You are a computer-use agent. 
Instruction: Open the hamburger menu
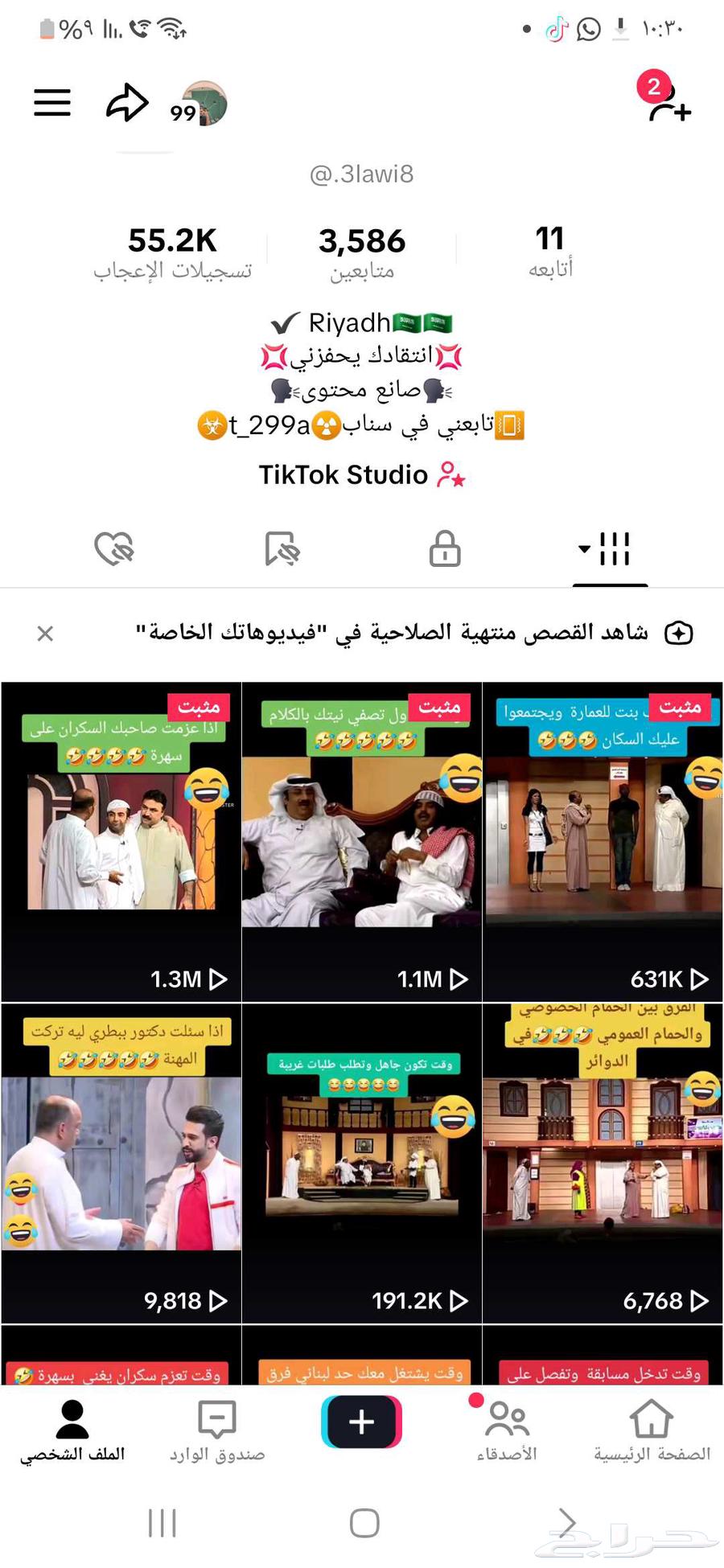[51, 103]
